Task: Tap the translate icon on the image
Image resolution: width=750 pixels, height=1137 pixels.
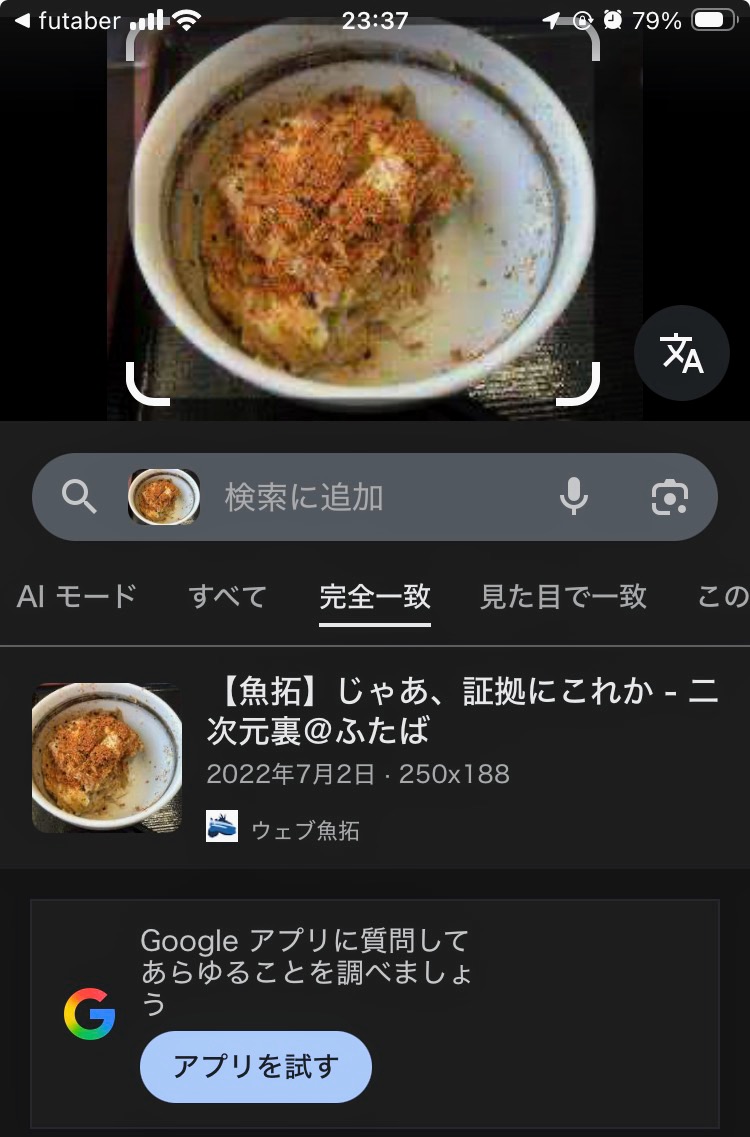Action: pyautogui.click(x=682, y=353)
